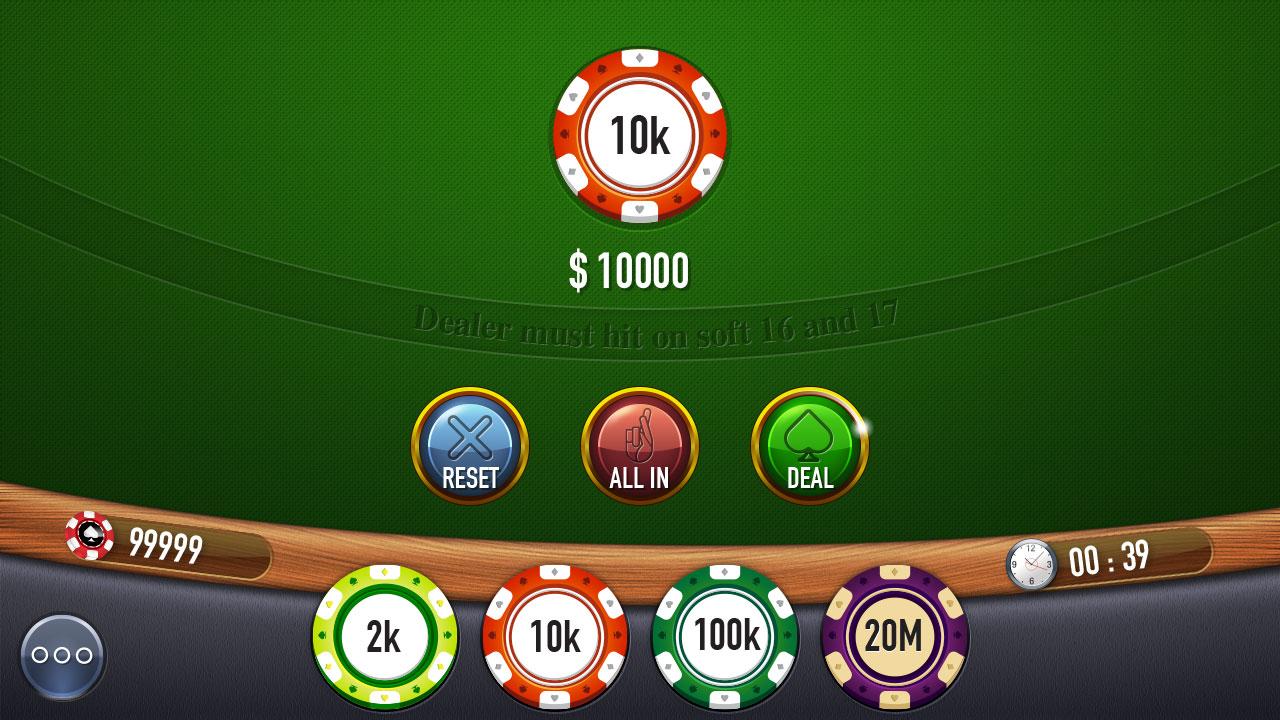Add another 10k chip from the chip tray
Screen dimensions: 1280x720
[x=555, y=637]
